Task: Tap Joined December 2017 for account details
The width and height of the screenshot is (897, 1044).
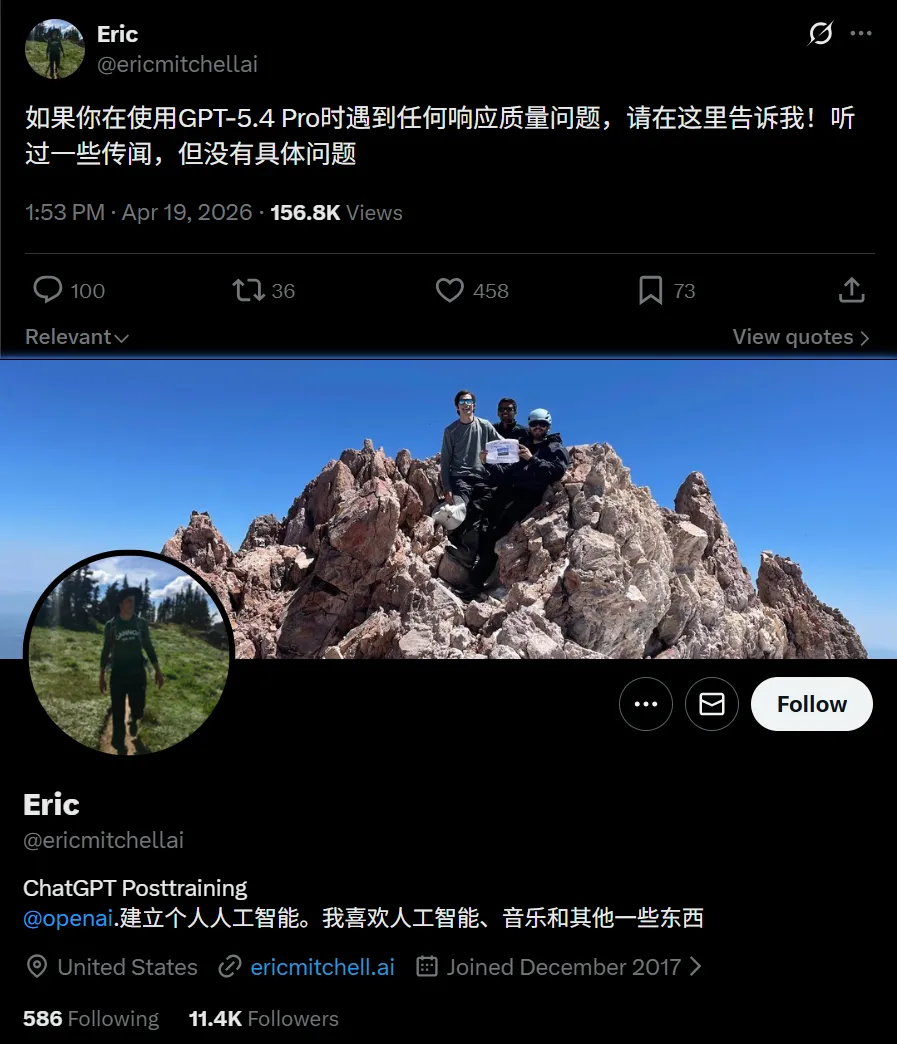Action: click(564, 967)
